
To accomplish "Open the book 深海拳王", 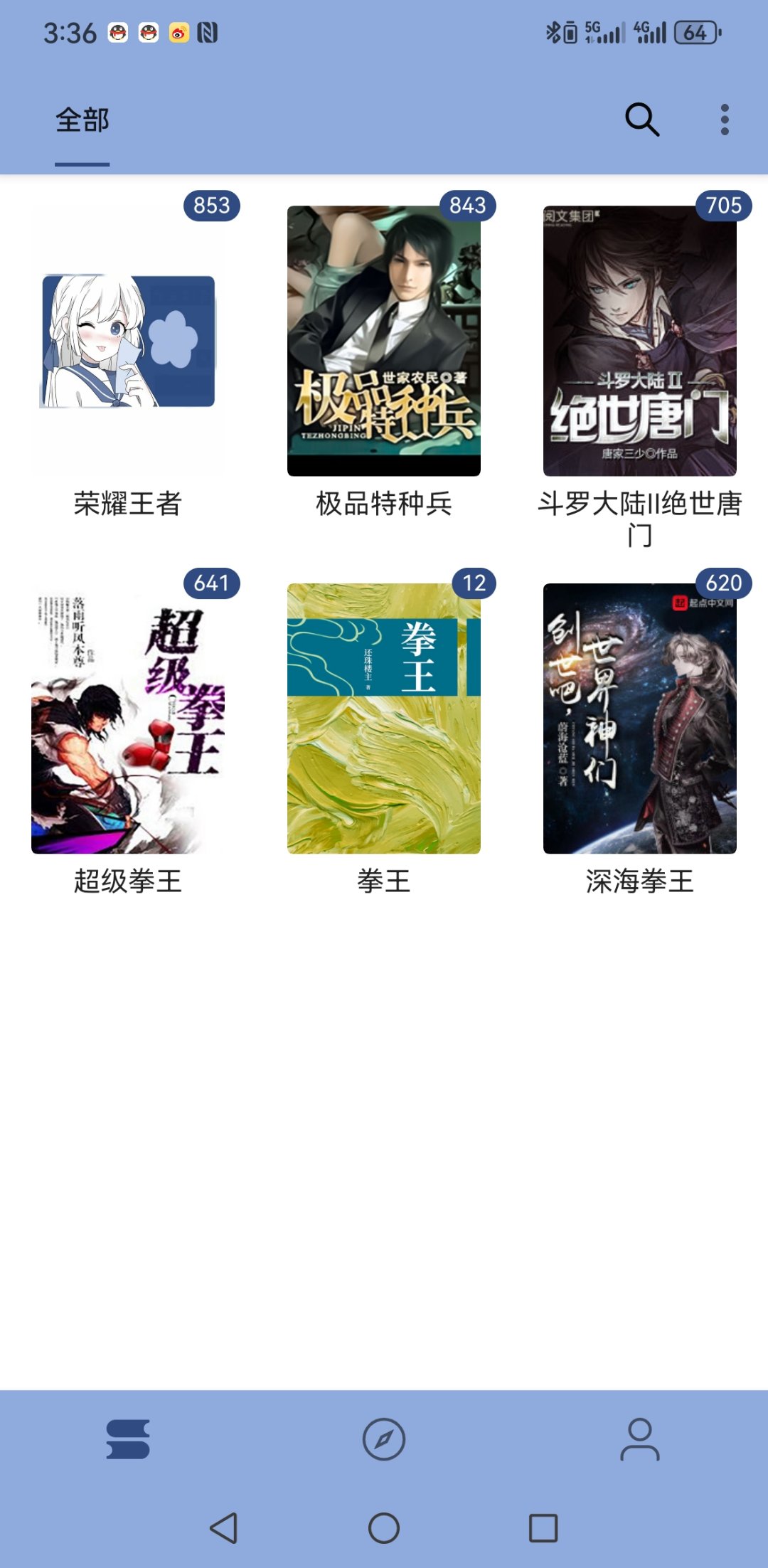I will [640, 719].
